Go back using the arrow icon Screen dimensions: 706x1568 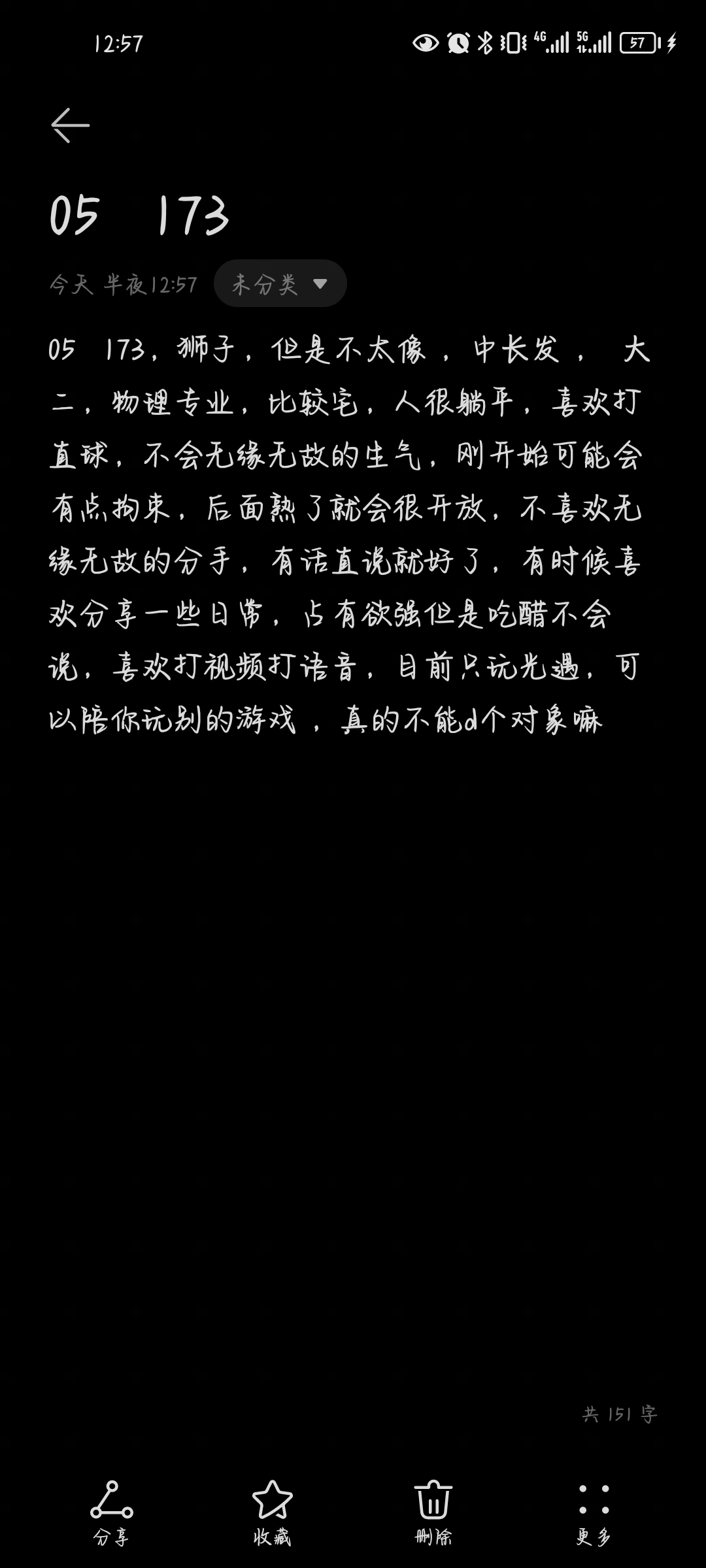pyautogui.click(x=70, y=125)
